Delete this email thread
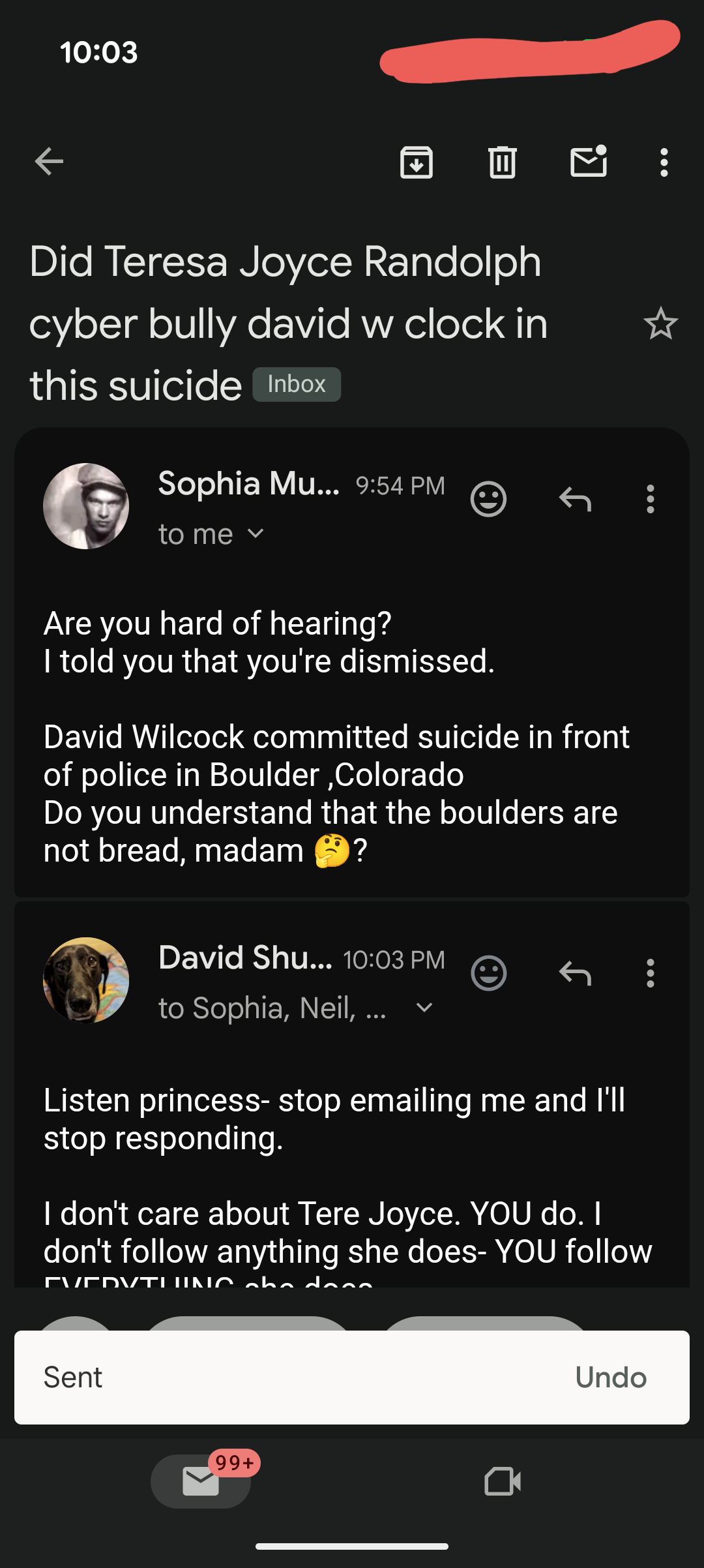Screen dimensions: 704x1568 click(x=502, y=162)
